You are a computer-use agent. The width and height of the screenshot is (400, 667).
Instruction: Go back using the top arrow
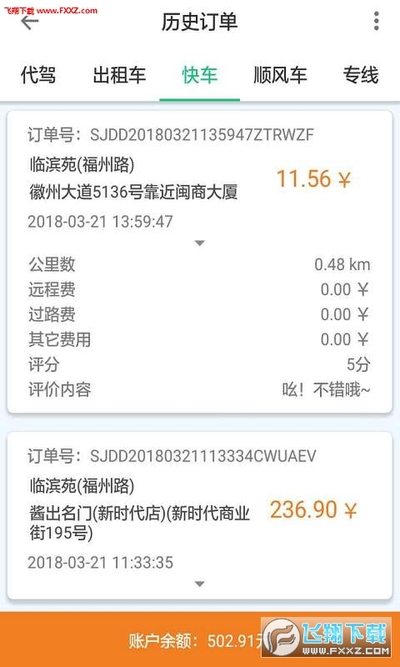click(30, 22)
